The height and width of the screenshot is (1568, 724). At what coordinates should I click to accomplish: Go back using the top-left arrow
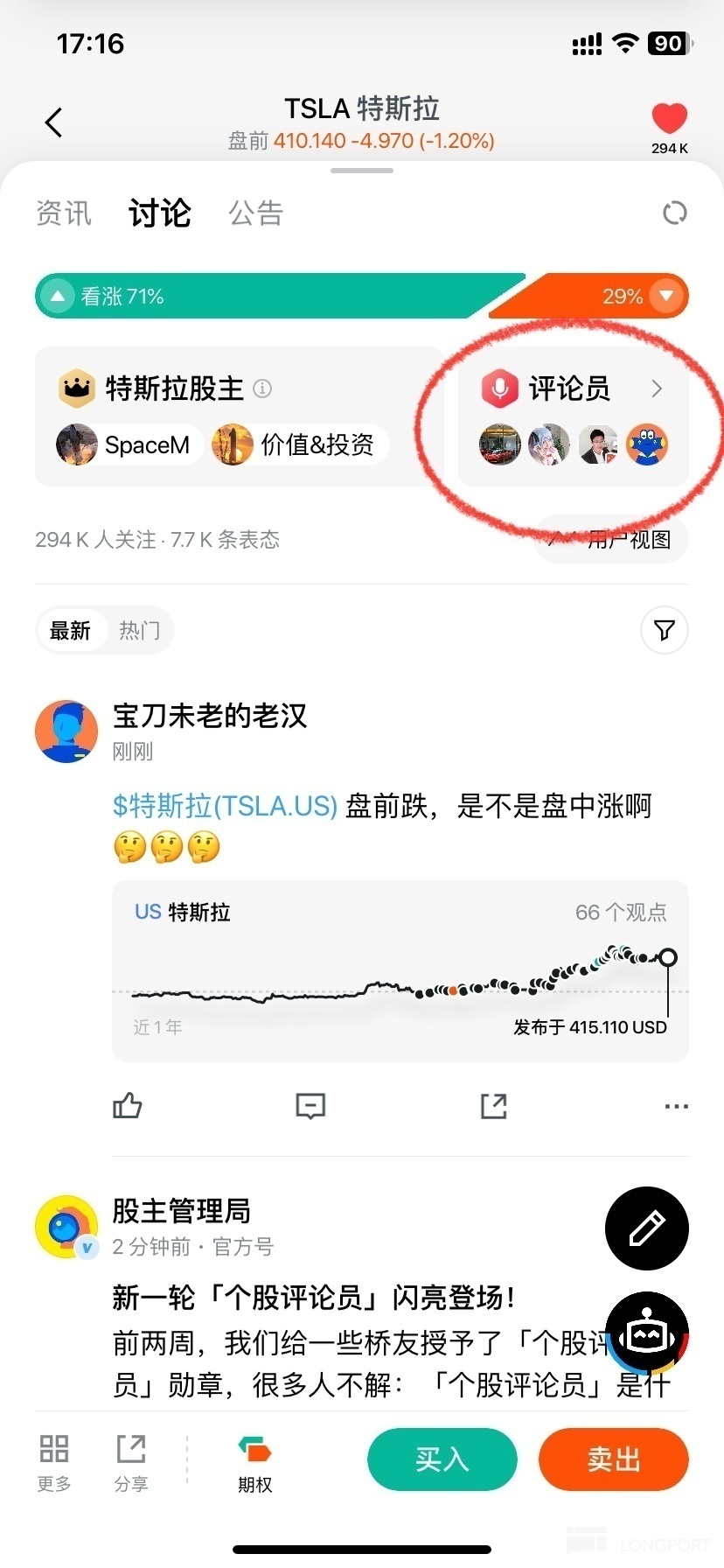[x=54, y=122]
